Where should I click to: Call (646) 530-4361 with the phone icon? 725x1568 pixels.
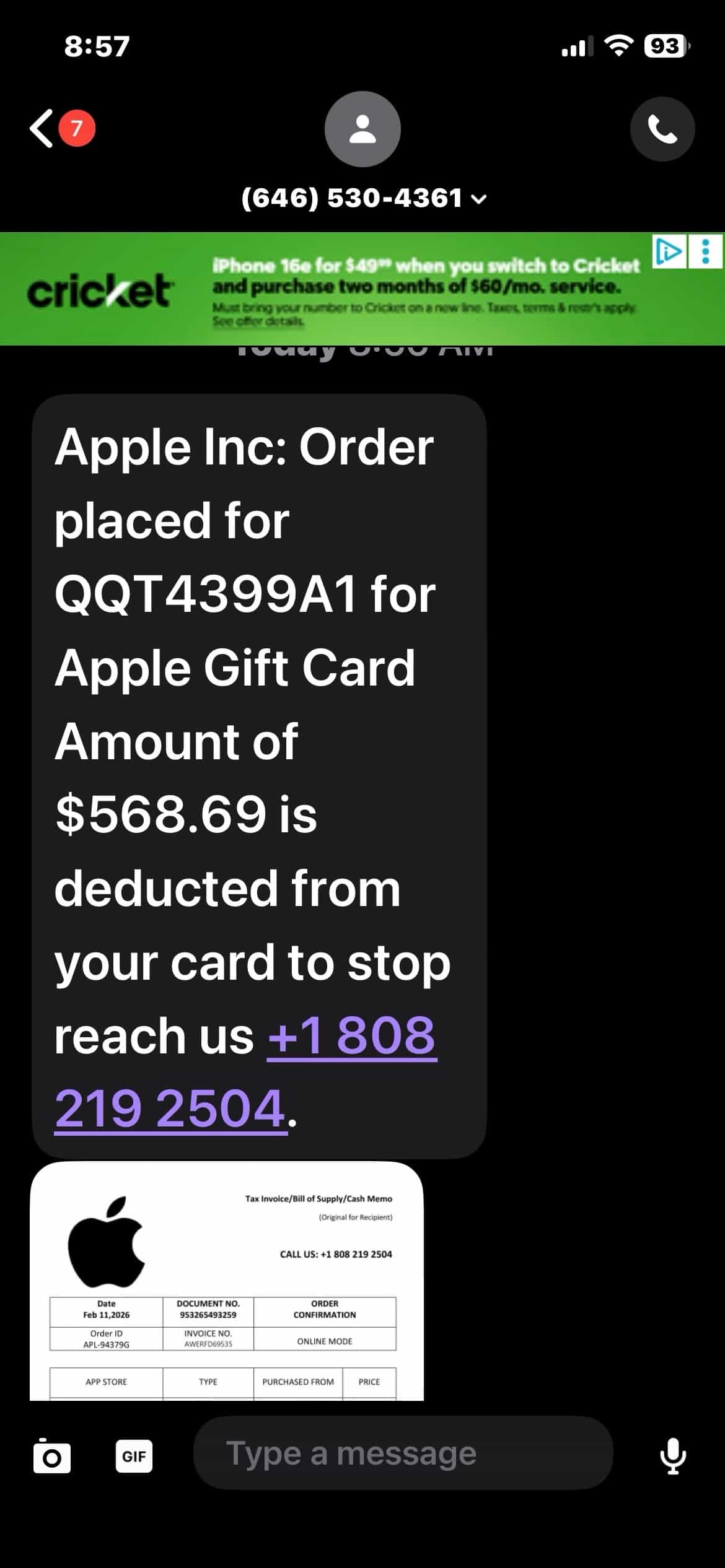(662, 129)
